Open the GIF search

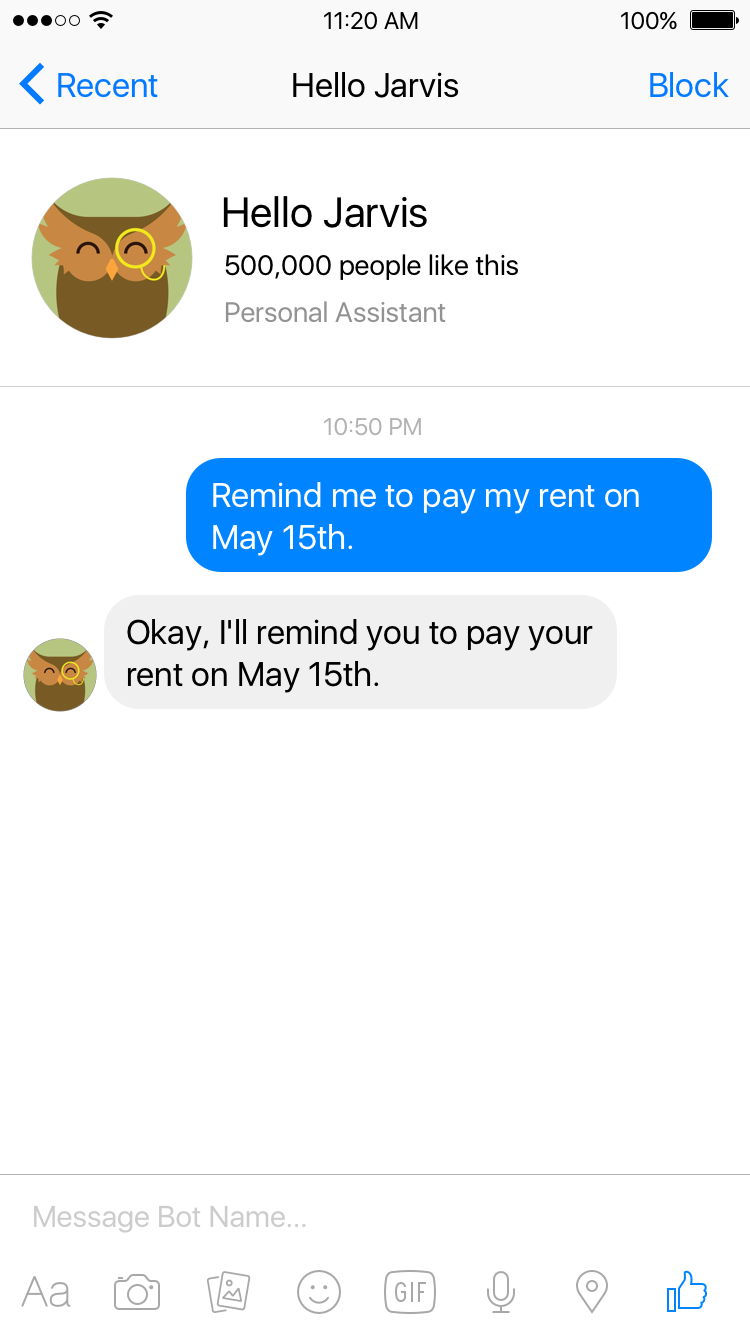pos(410,1292)
